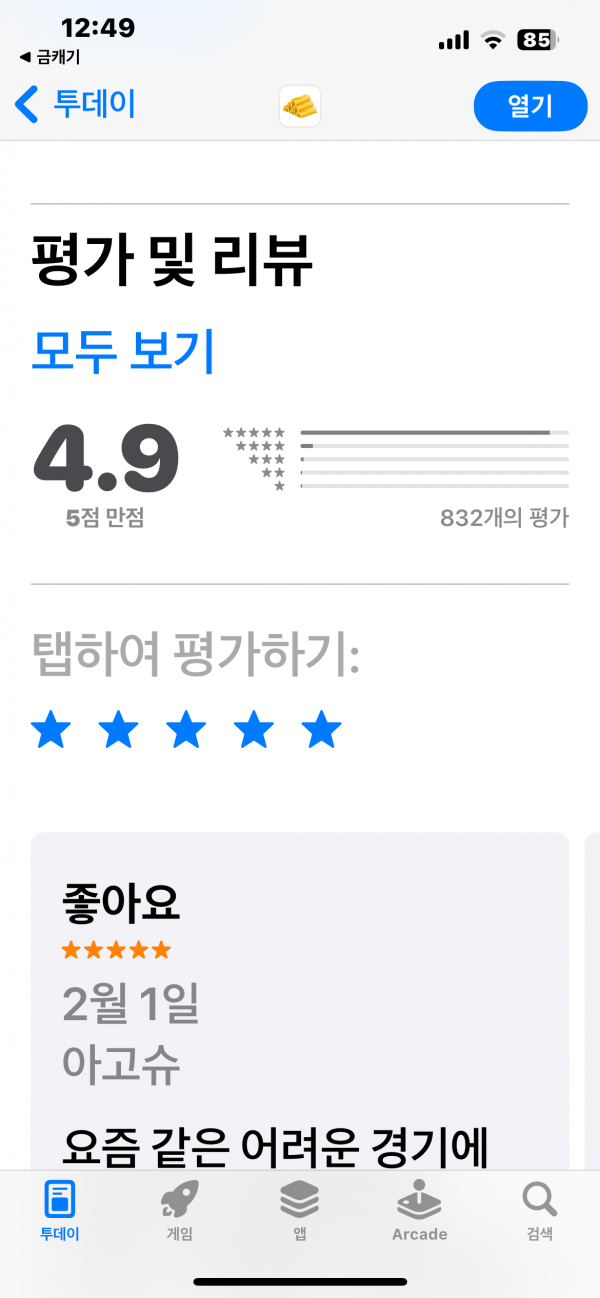This screenshot has height=1298, width=600.
Task: Open 모두 보기 for all reviews
Action: click(x=123, y=351)
